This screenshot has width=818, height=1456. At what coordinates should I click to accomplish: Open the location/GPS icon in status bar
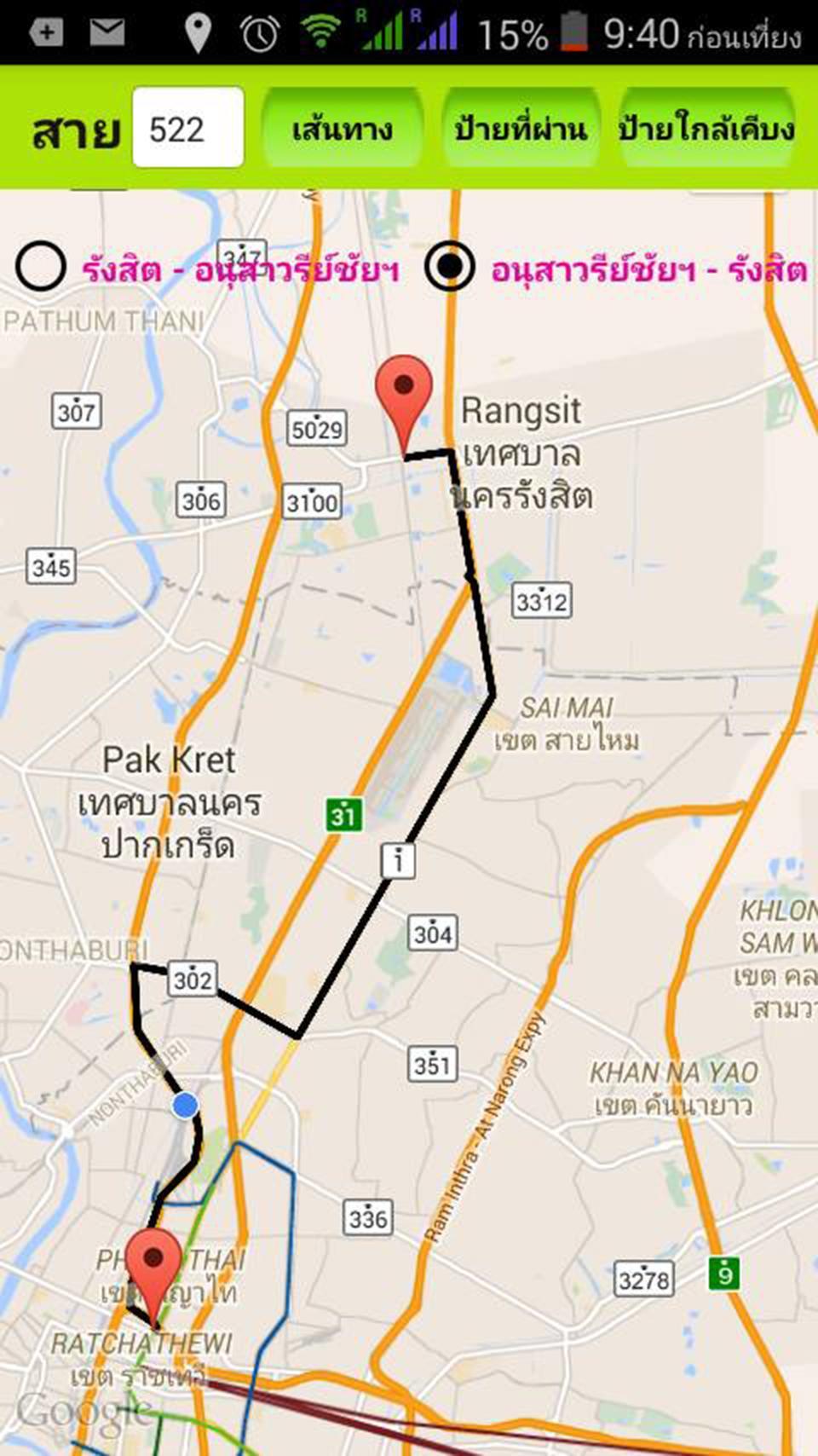[x=199, y=30]
